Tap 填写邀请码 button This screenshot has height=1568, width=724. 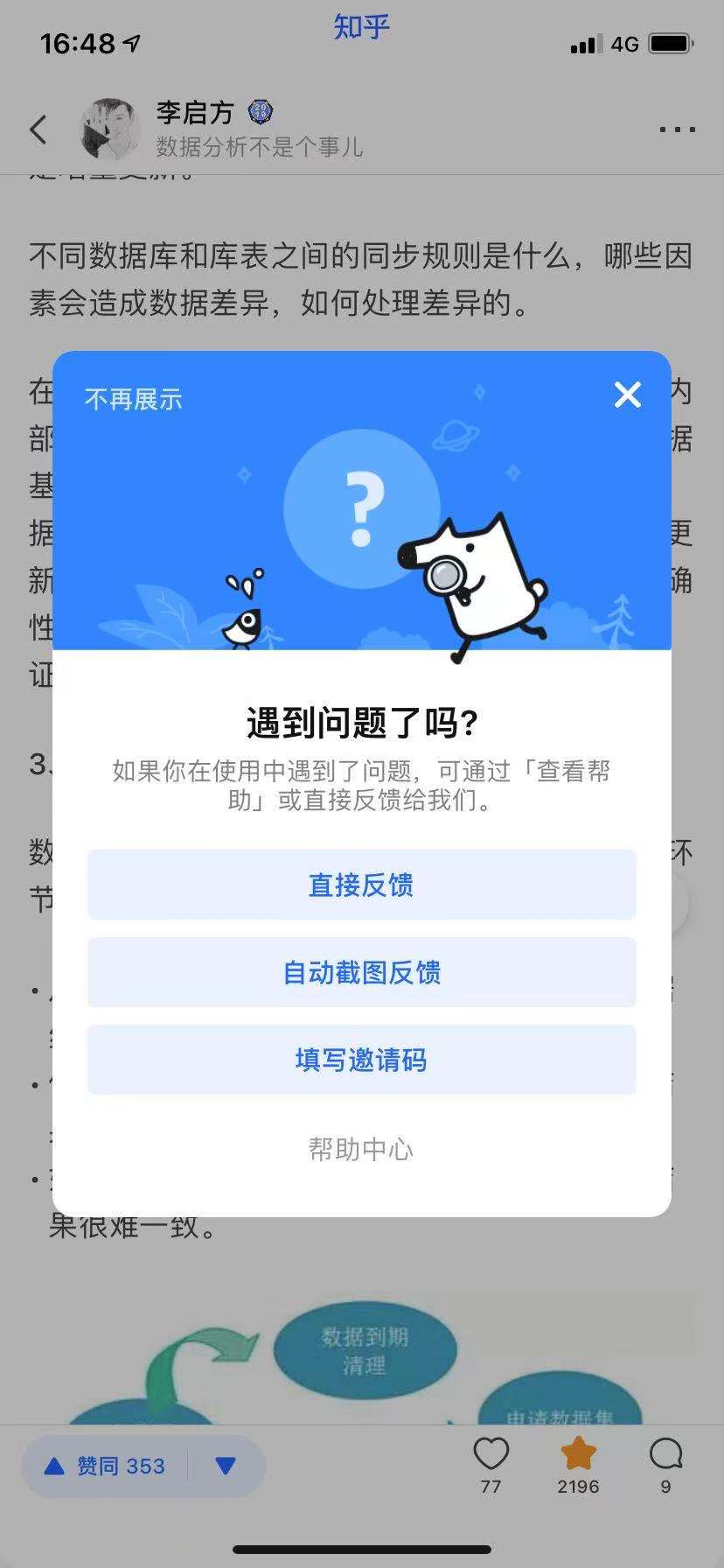(361, 1060)
